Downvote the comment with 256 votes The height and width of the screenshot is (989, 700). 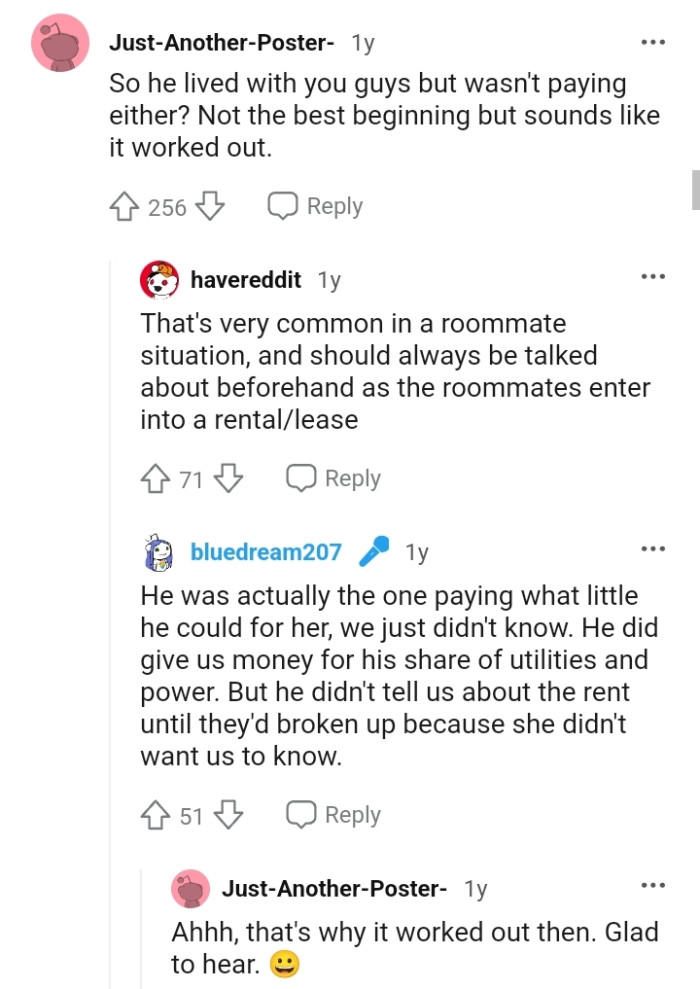[x=210, y=207]
